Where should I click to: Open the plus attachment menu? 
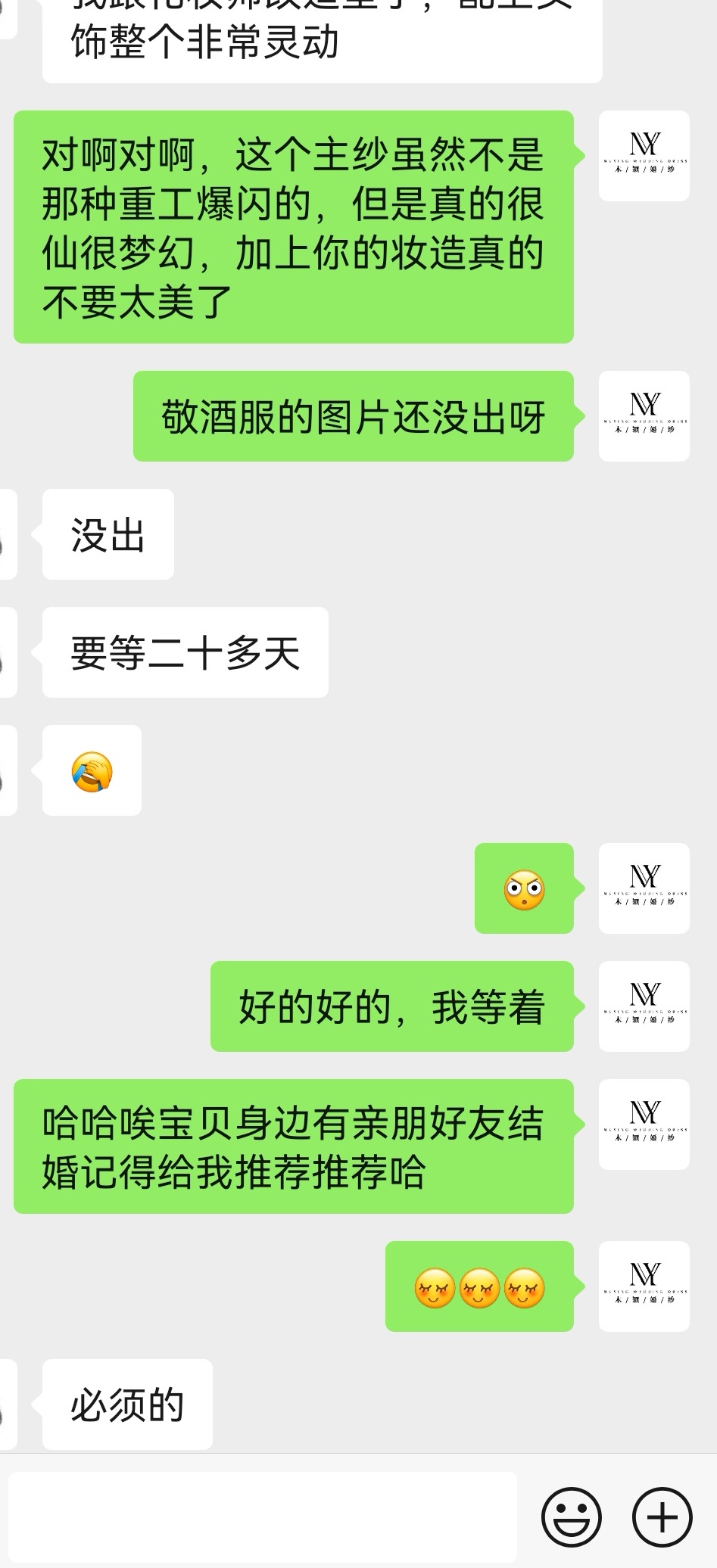662,1517
